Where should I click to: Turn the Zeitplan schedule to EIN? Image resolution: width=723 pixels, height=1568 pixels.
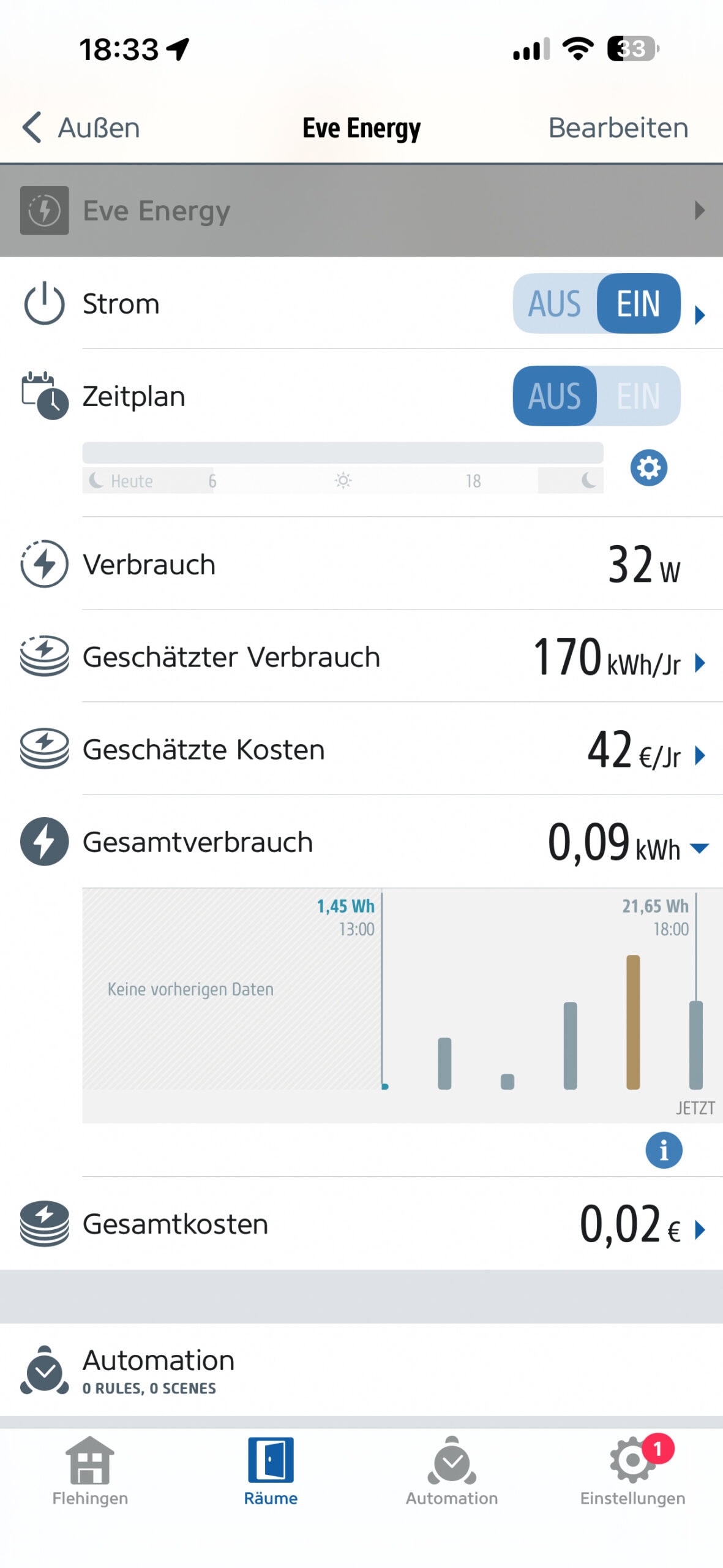pyautogui.click(x=639, y=396)
